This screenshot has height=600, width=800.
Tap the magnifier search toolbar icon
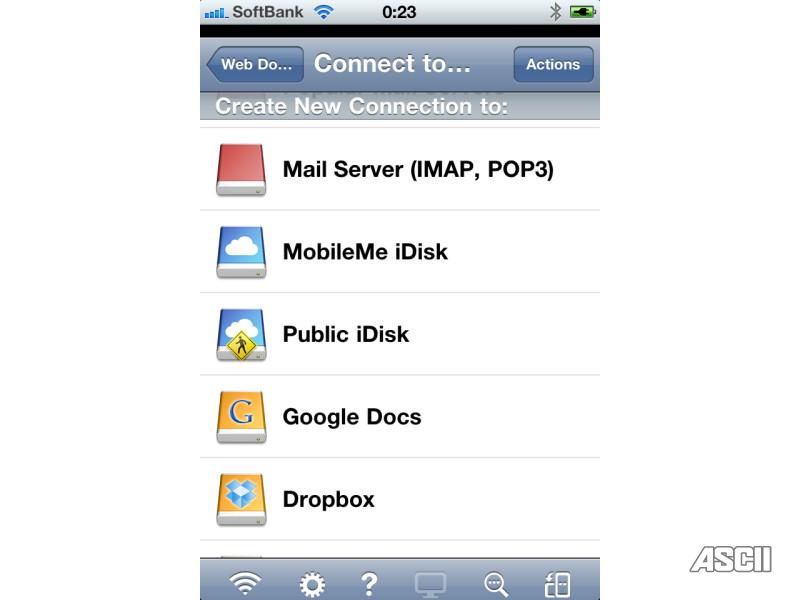(495, 583)
